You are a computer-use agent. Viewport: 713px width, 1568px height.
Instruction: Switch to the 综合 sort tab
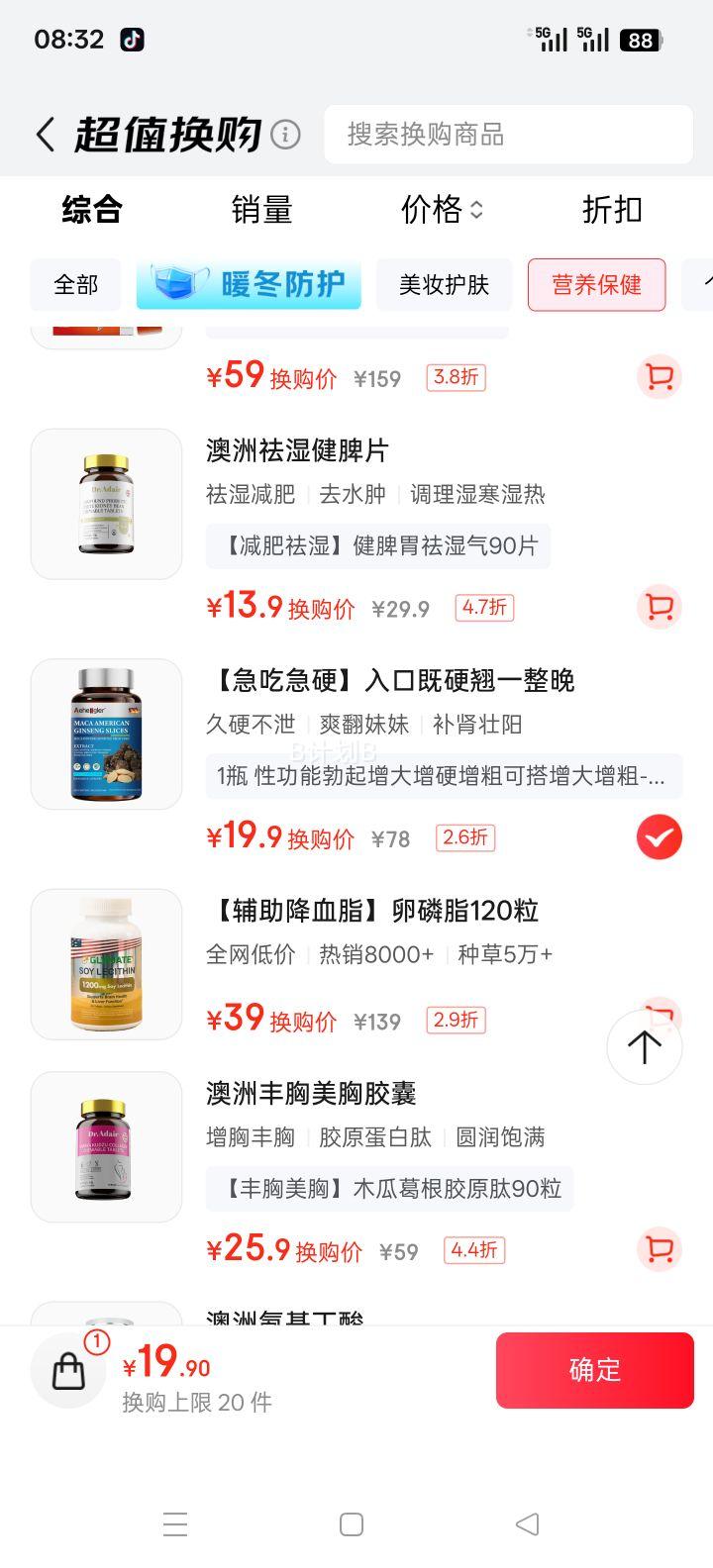(x=92, y=210)
